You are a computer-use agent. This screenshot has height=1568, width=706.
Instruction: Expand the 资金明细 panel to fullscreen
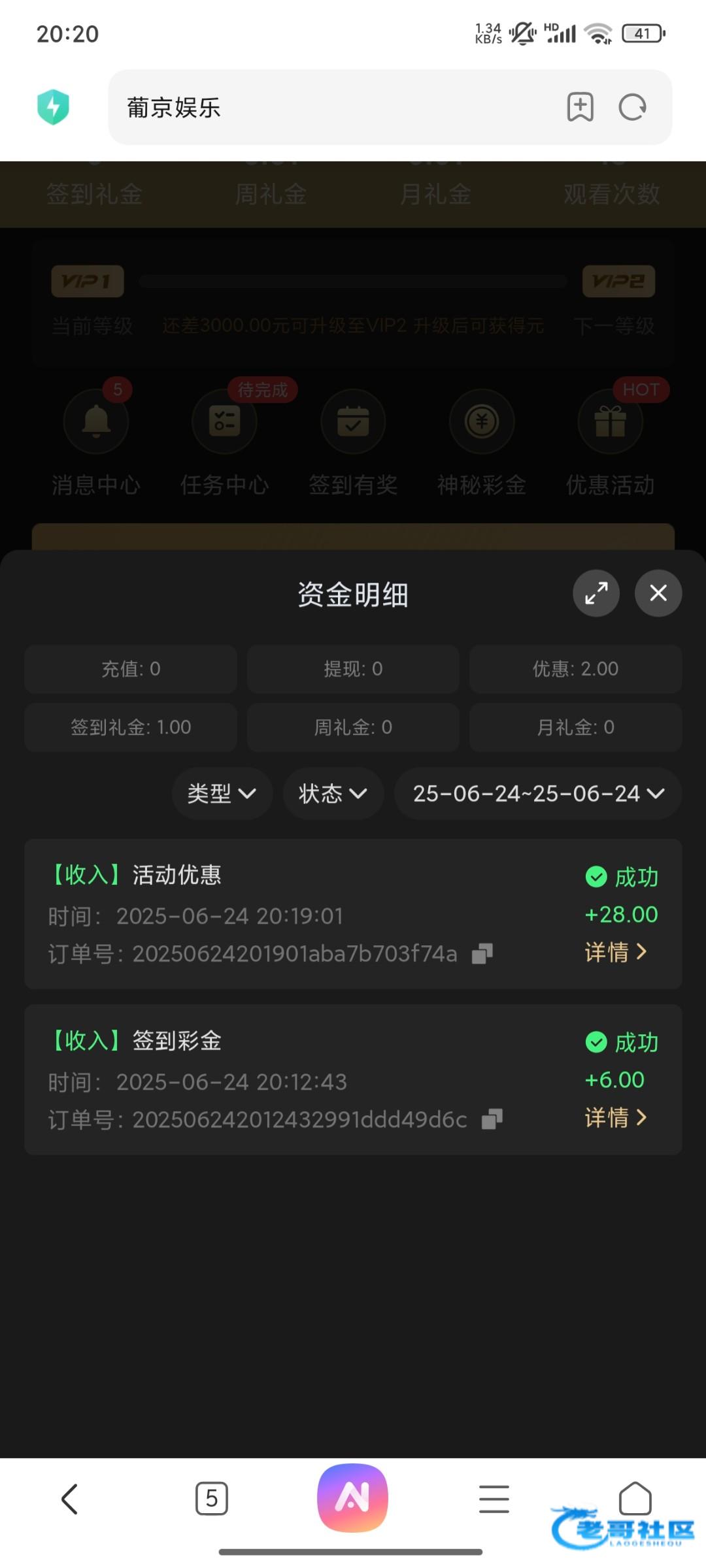(x=596, y=593)
